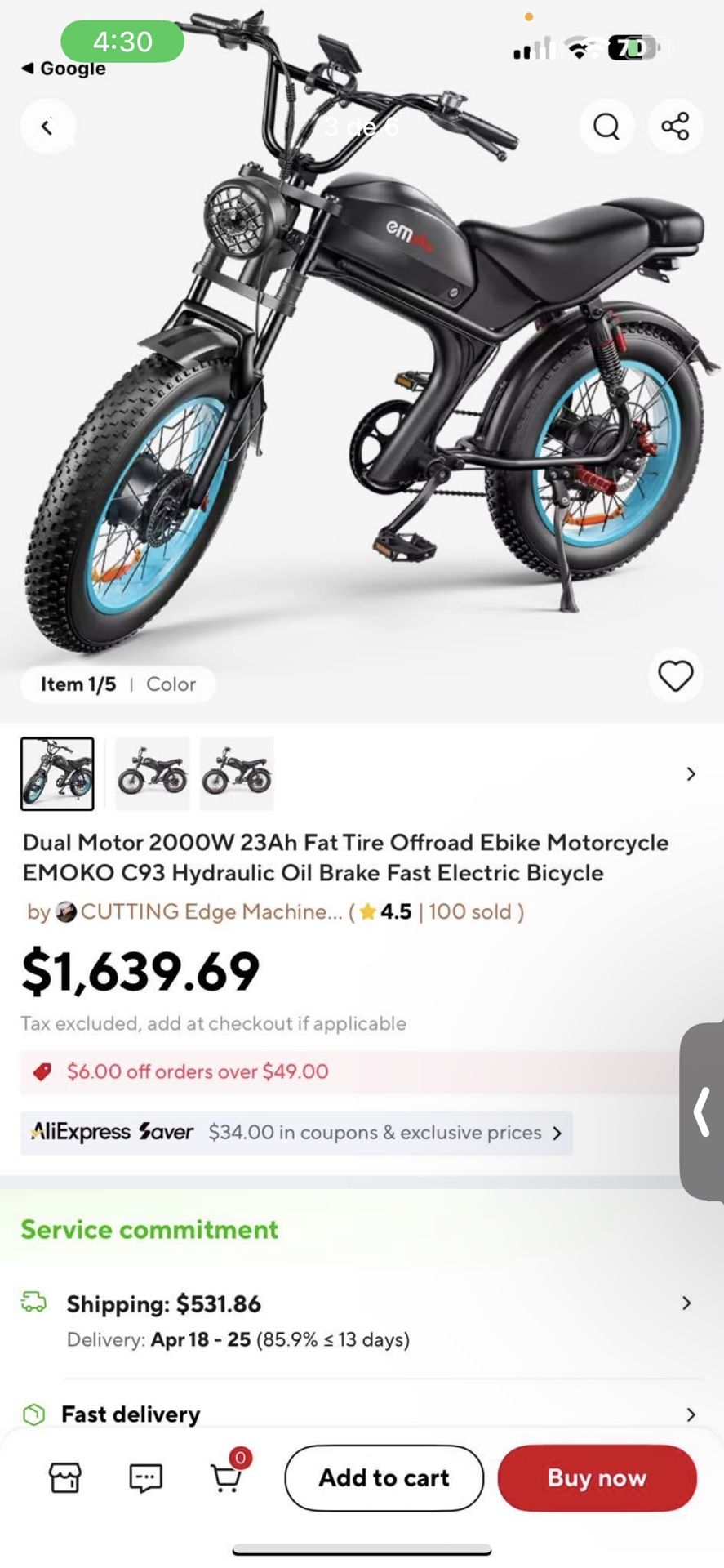Open the search magnifier icon
This screenshot has height=1568, width=724.
pos(606,127)
